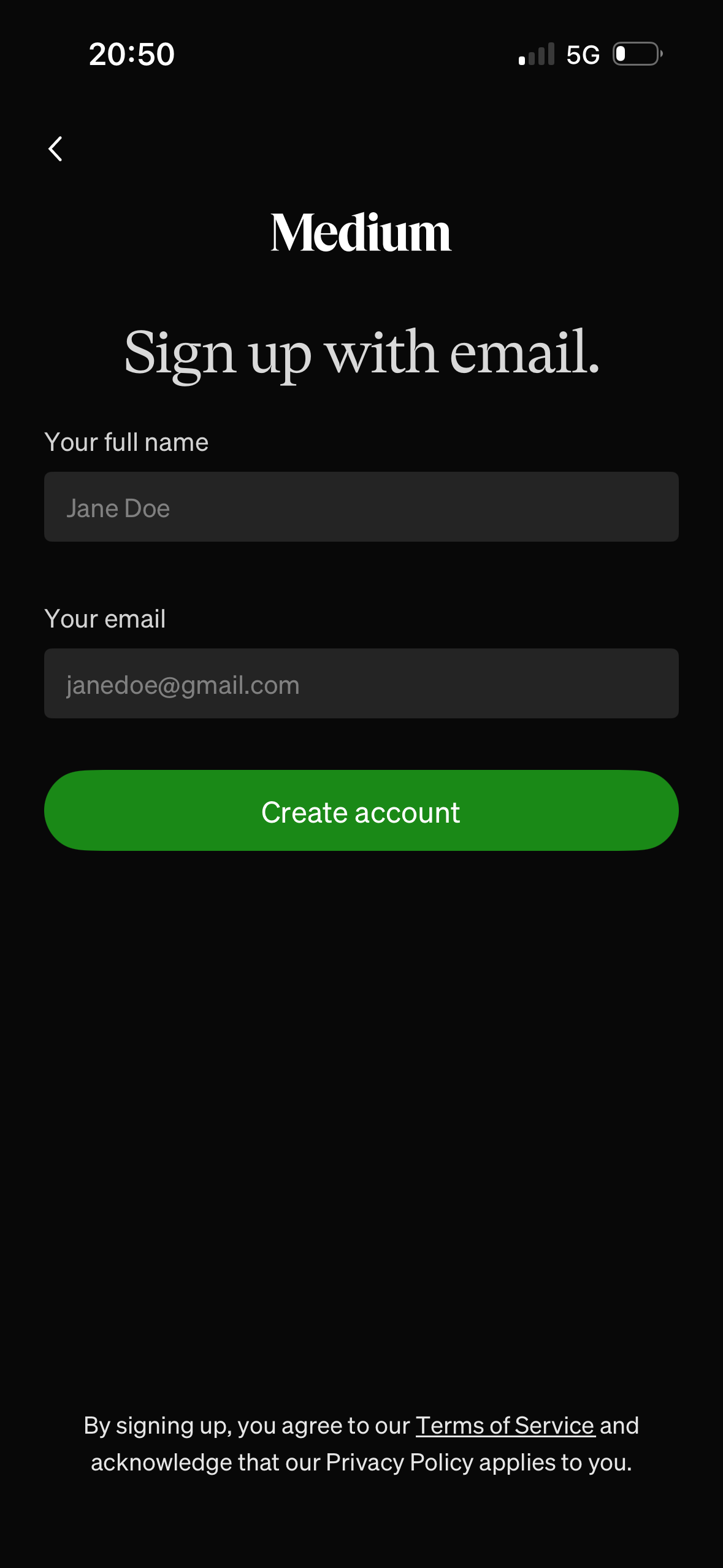This screenshot has height=1568, width=723.
Task: Open the Terms of Service link
Action: [x=505, y=1426]
